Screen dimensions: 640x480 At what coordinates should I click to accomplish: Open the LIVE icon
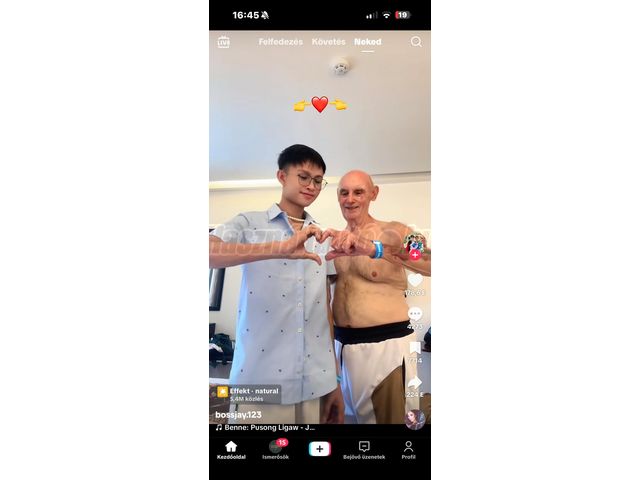point(223,42)
